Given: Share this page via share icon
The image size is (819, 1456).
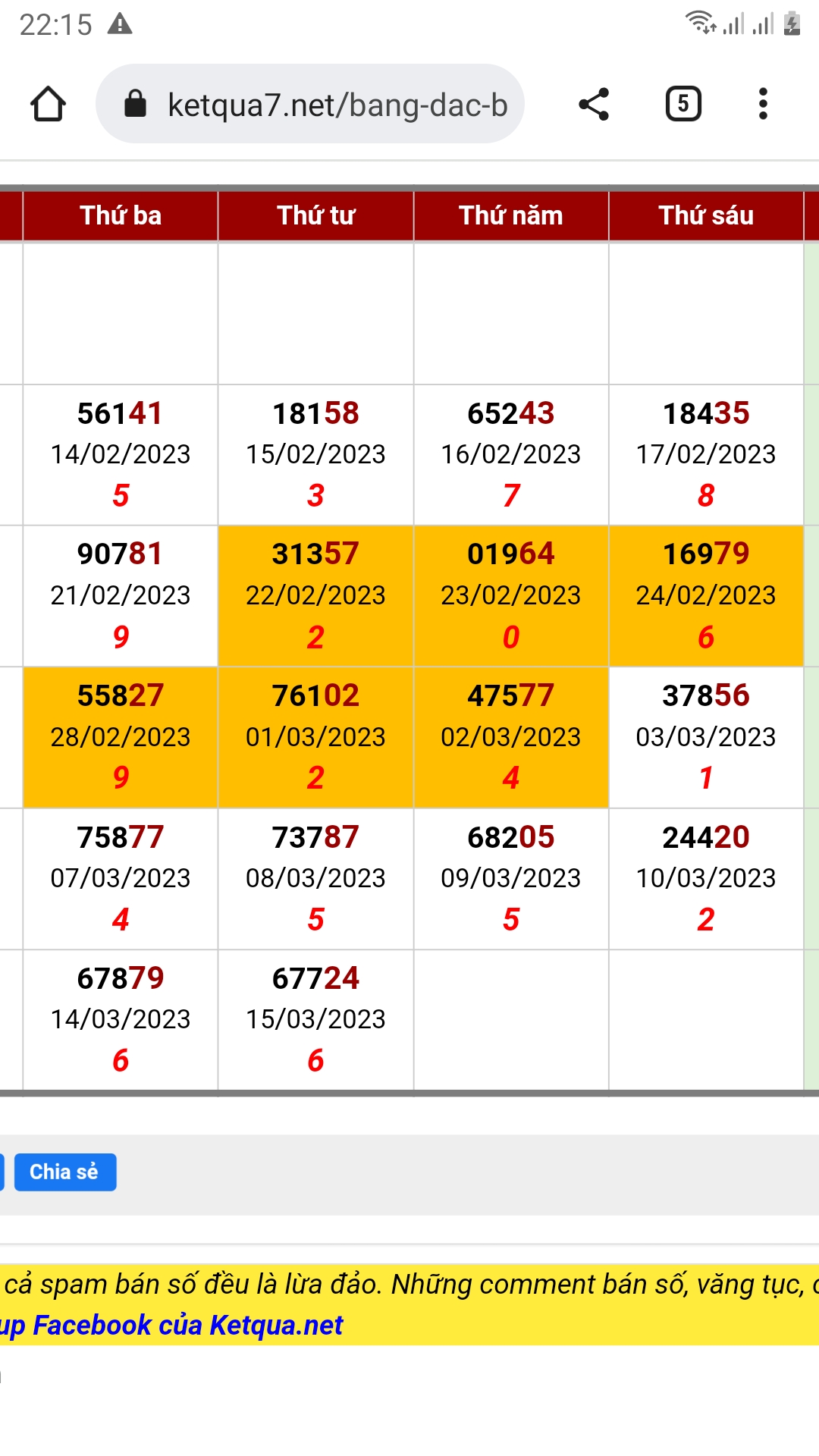Looking at the screenshot, I should click(x=594, y=104).
